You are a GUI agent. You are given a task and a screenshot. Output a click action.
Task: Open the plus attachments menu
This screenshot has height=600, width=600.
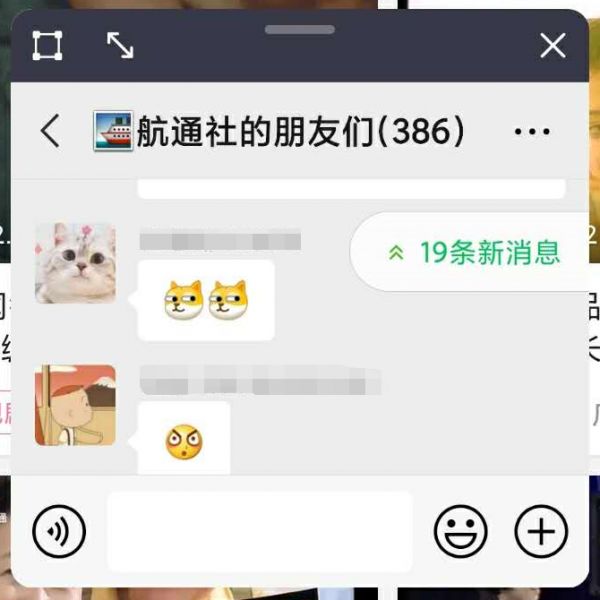[x=541, y=531]
